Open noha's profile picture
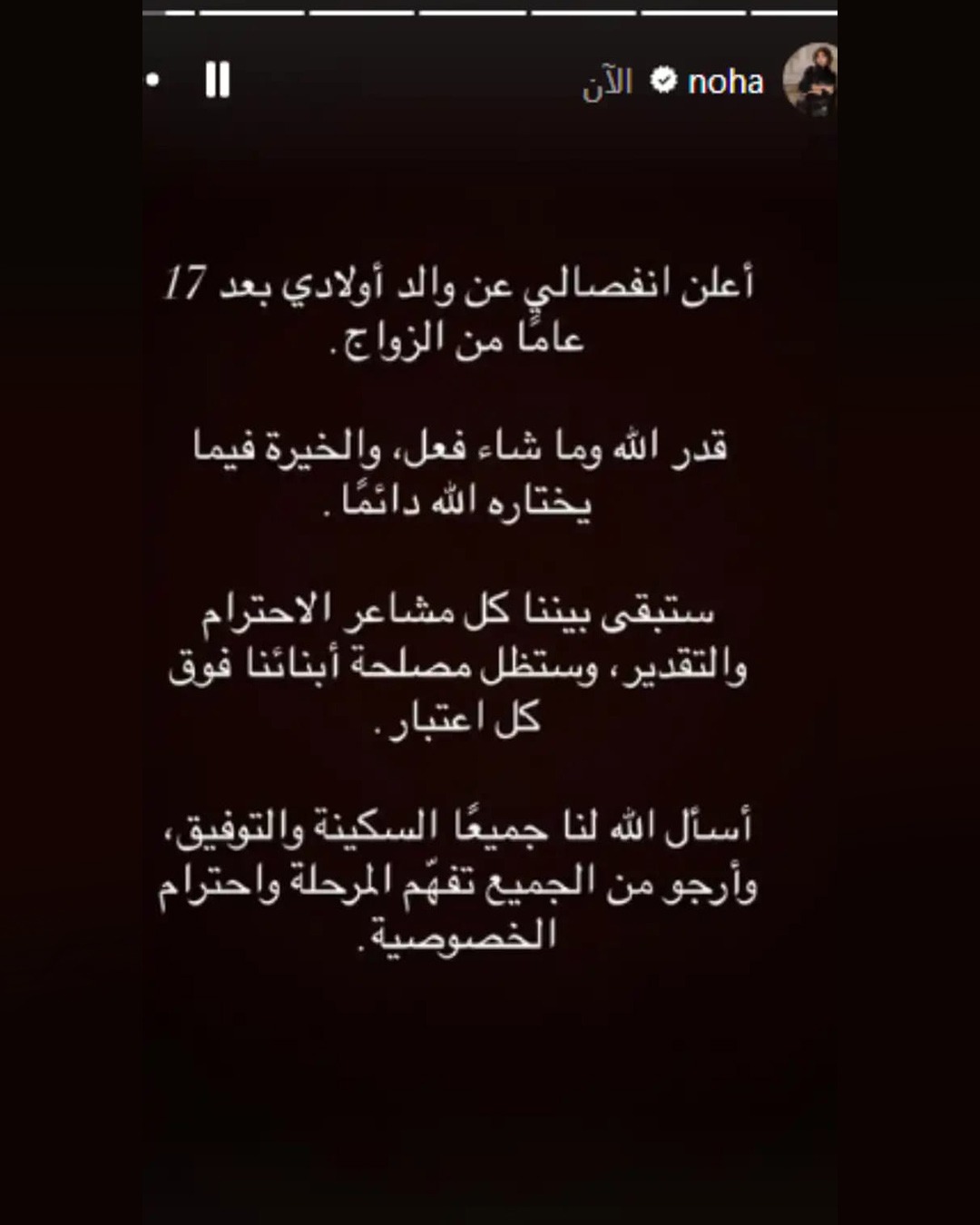The height and width of the screenshot is (1225, 980). [811, 80]
